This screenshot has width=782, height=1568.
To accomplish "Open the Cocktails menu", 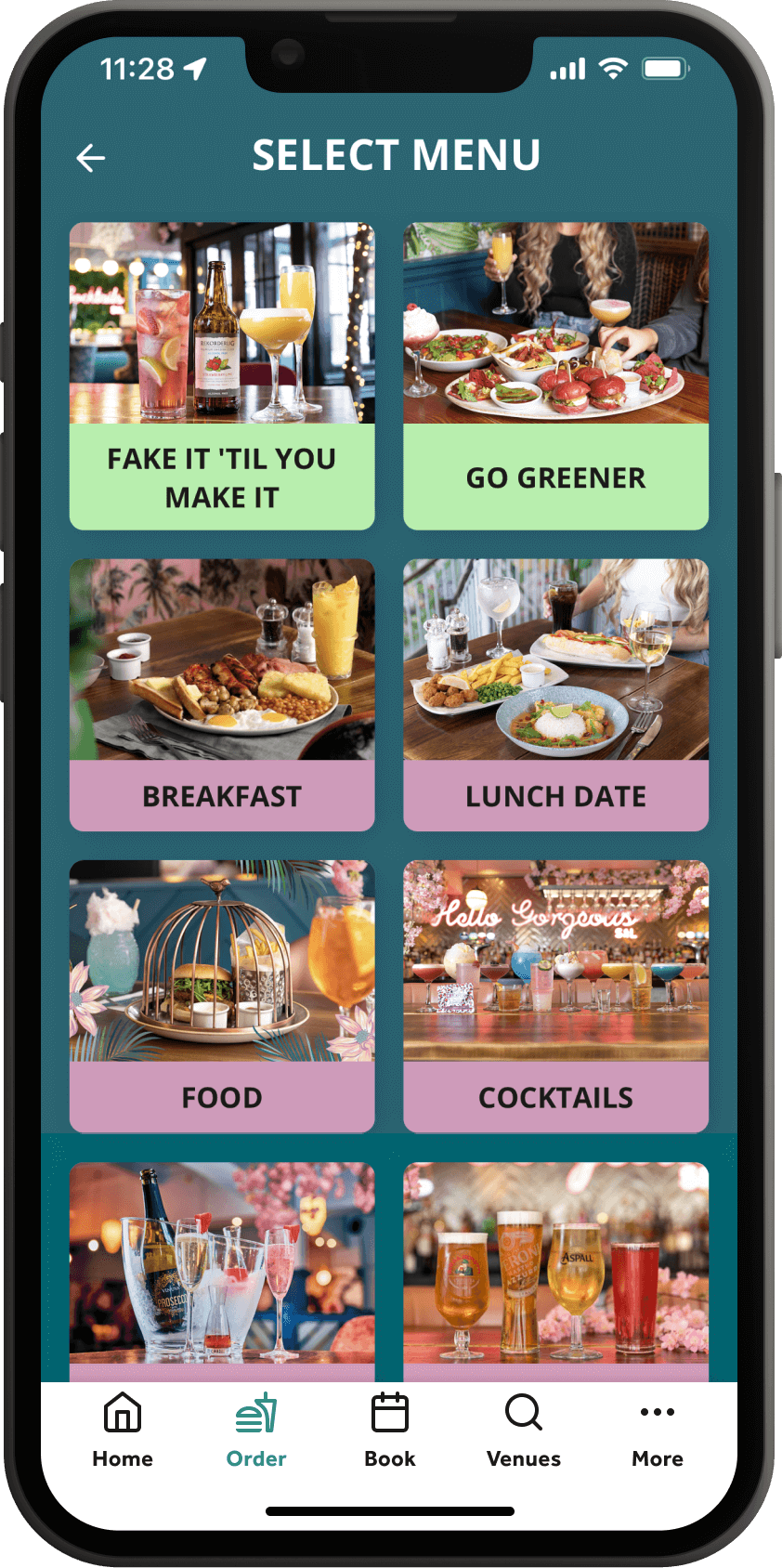I will point(556,997).
